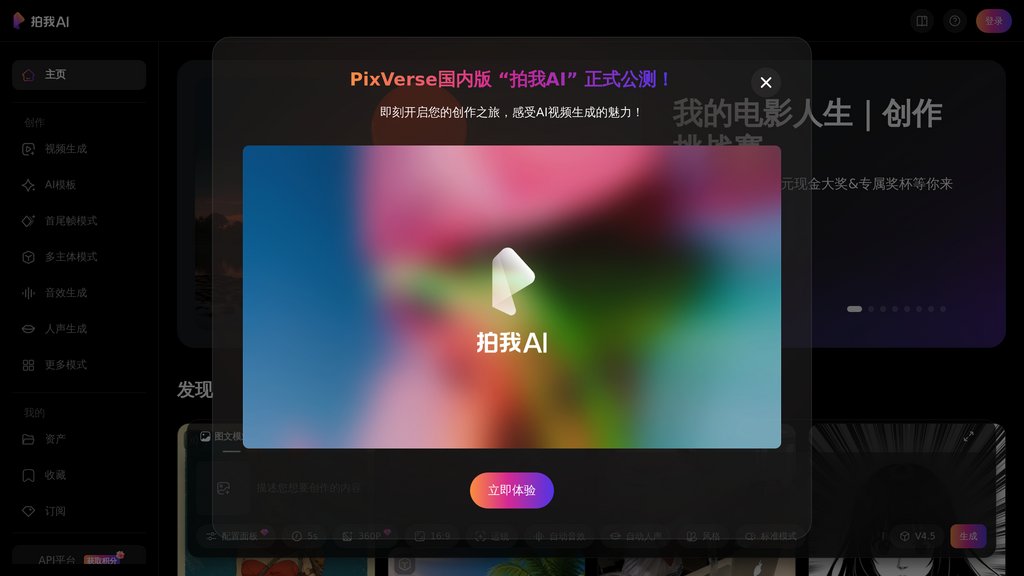Viewport: 1024px width, 576px height.
Task: Open the book icon in the top bar
Action: pos(922,21)
